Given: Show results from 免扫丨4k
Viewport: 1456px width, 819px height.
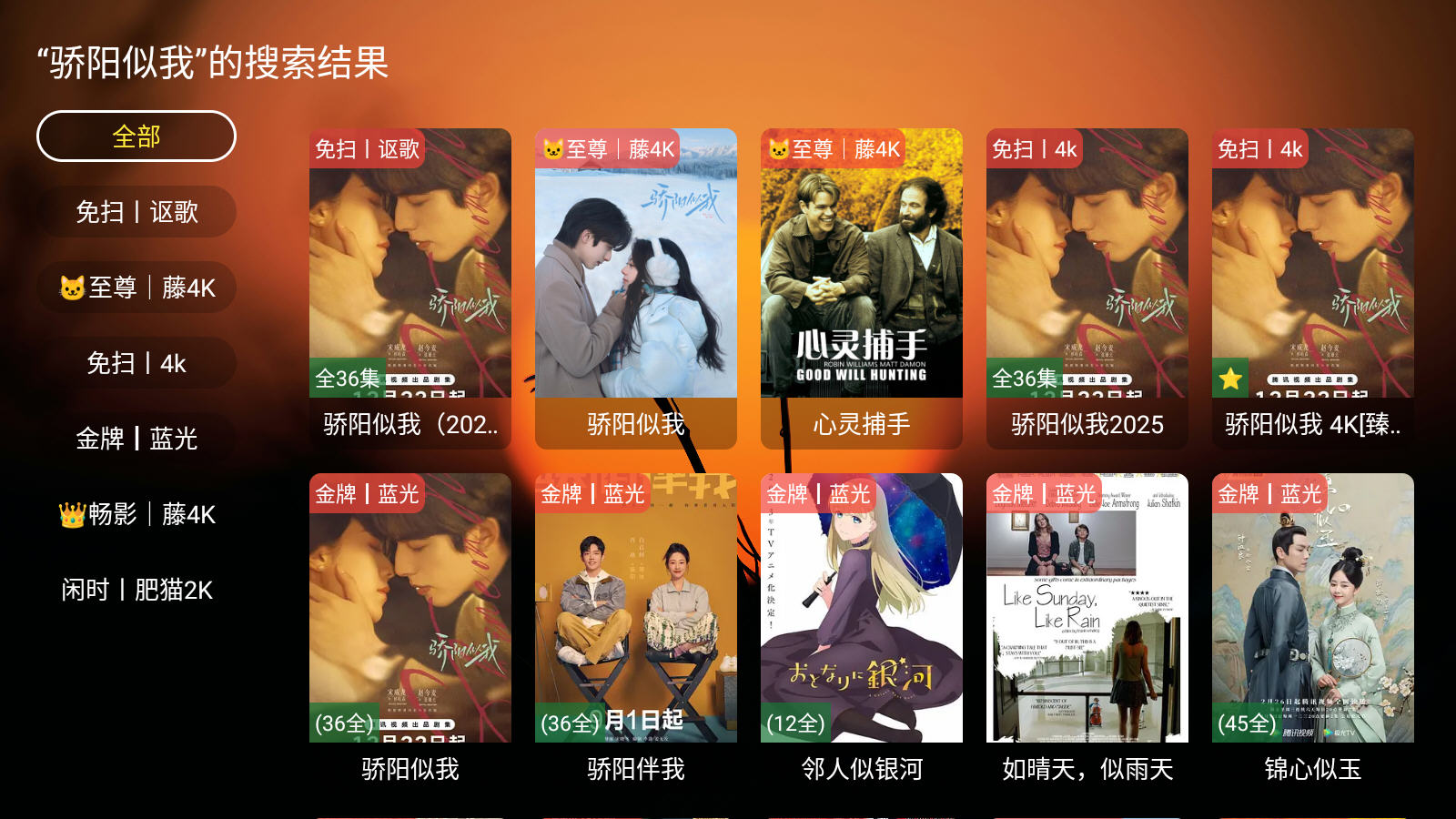Looking at the screenshot, I should [x=136, y=363].
